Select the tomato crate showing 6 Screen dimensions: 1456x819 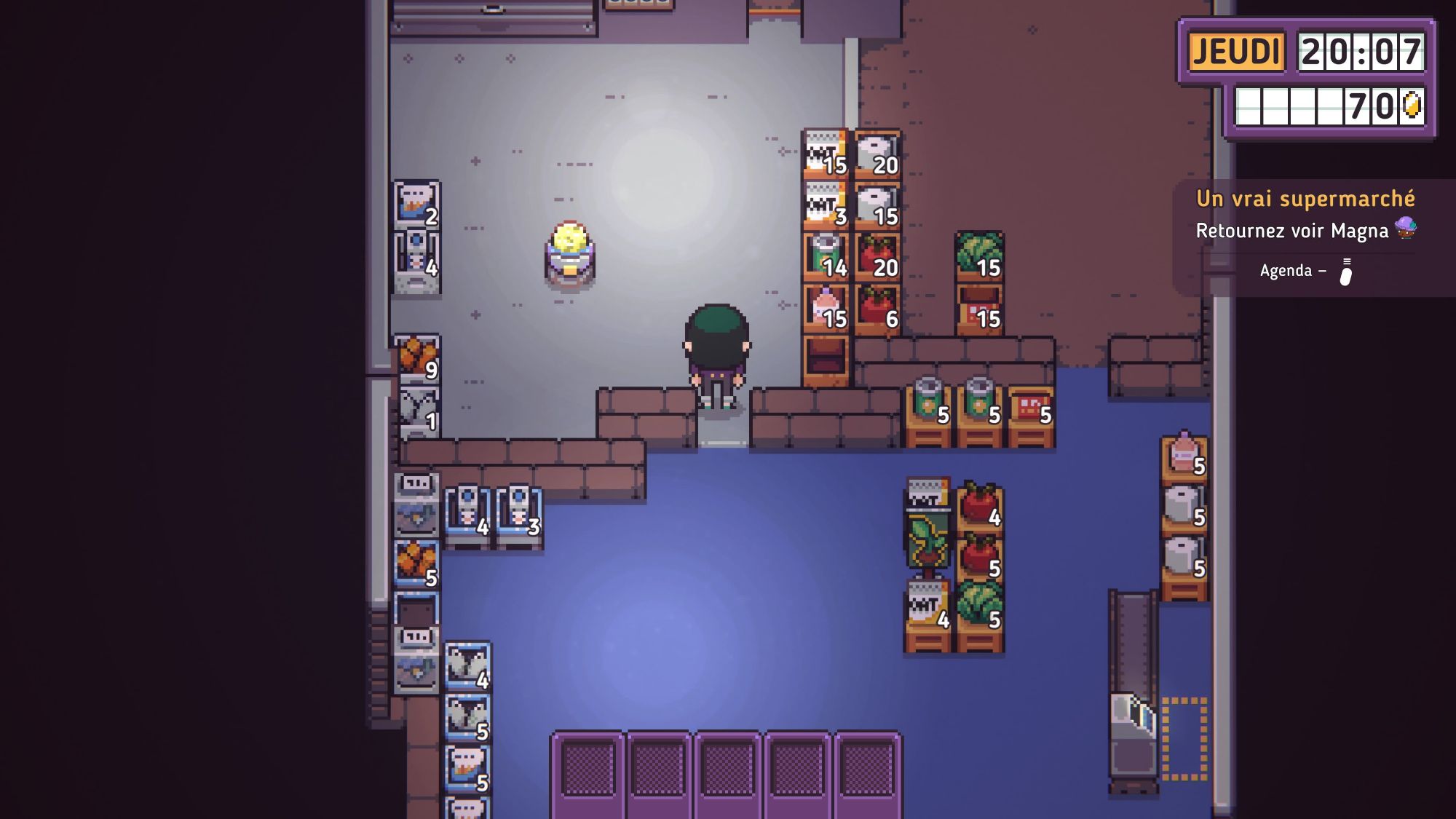coord(878,309)
